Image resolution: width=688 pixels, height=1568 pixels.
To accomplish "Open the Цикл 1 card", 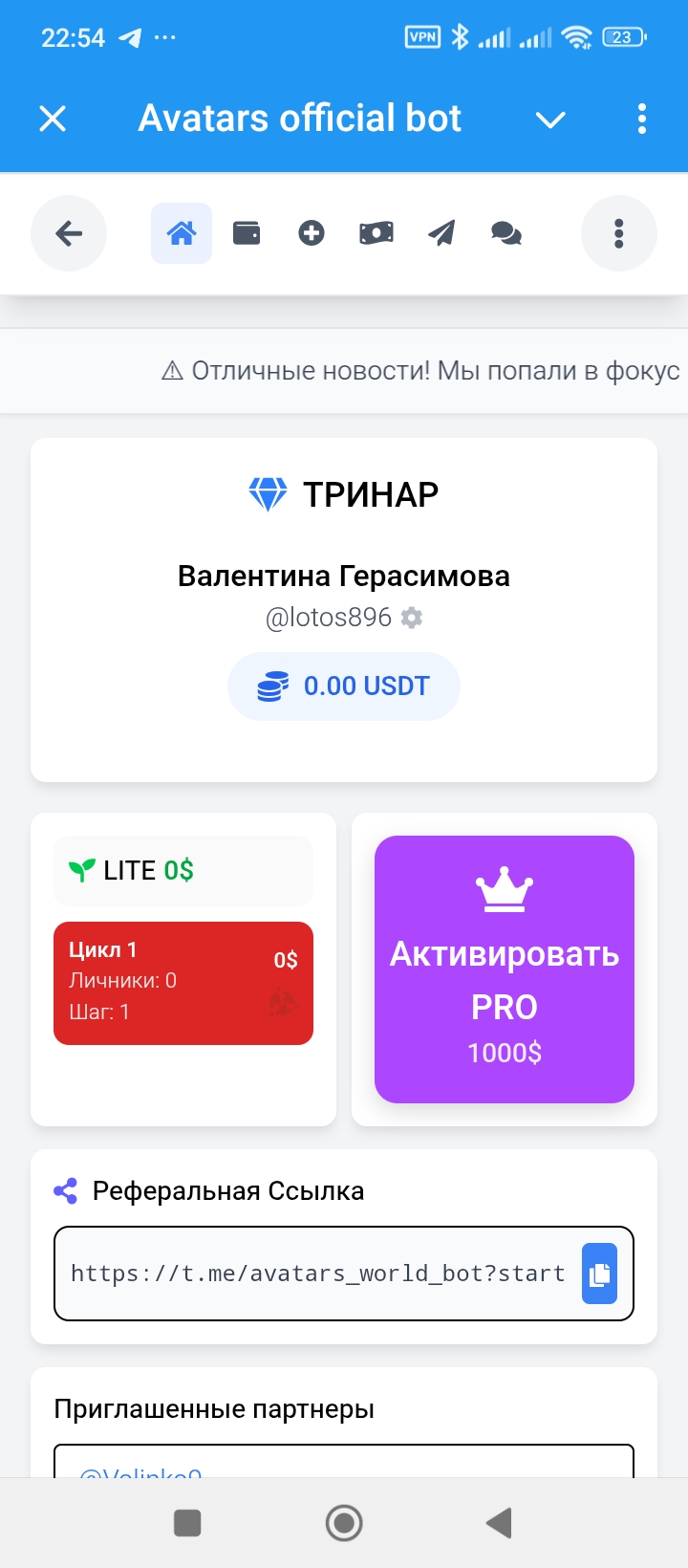I will [183, 983].
